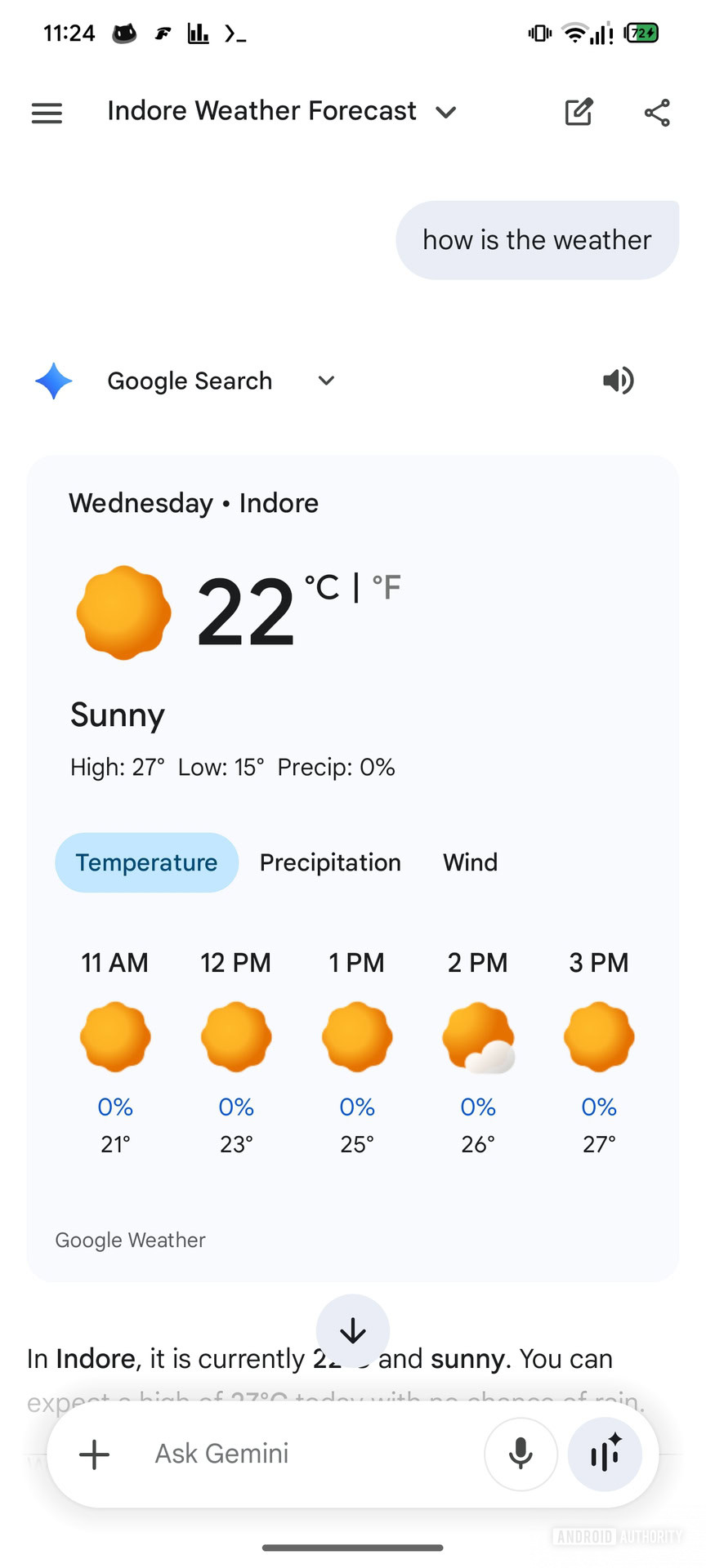Open the Google Weather source link
This screenshot has width=706, height=1568.
point(130,1240)
